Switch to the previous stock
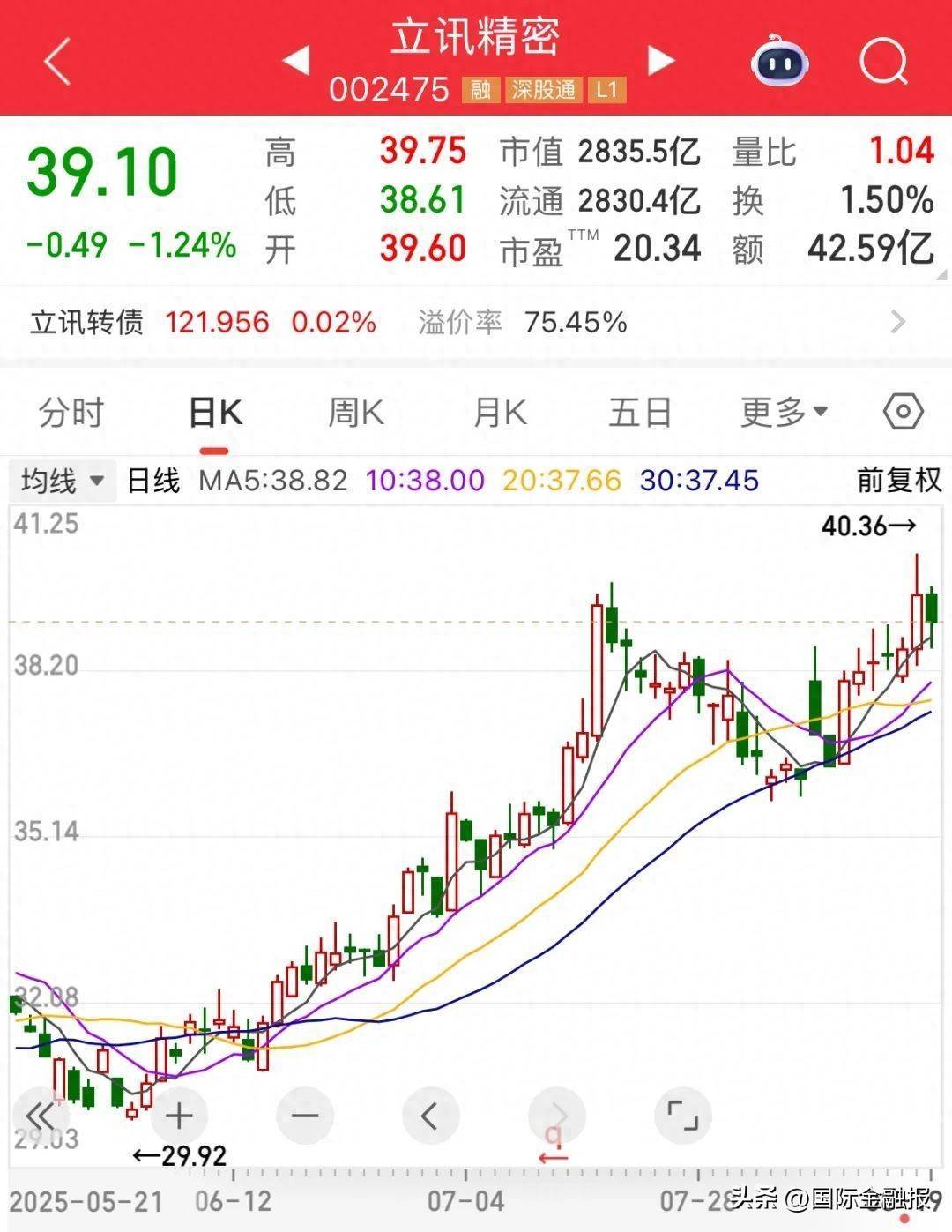Image resolution: width=952 pixels, height=1232 pixels. click(x=296, y=61)
